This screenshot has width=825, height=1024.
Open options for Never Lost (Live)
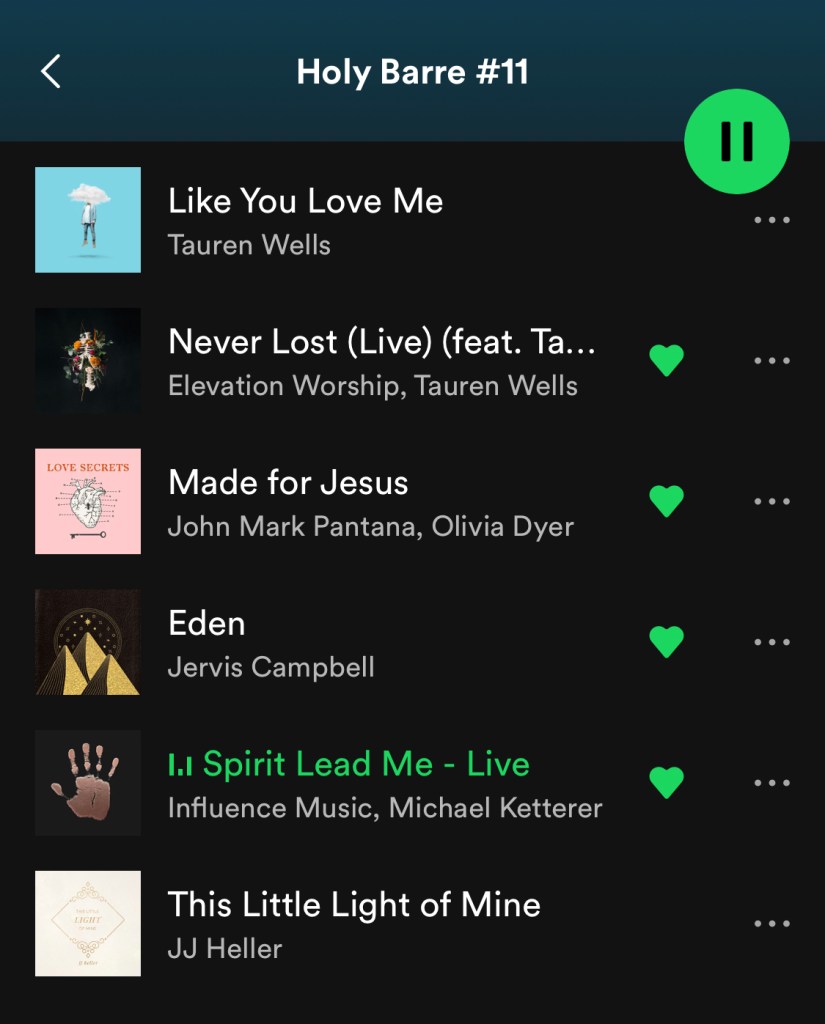pos(771,361)
